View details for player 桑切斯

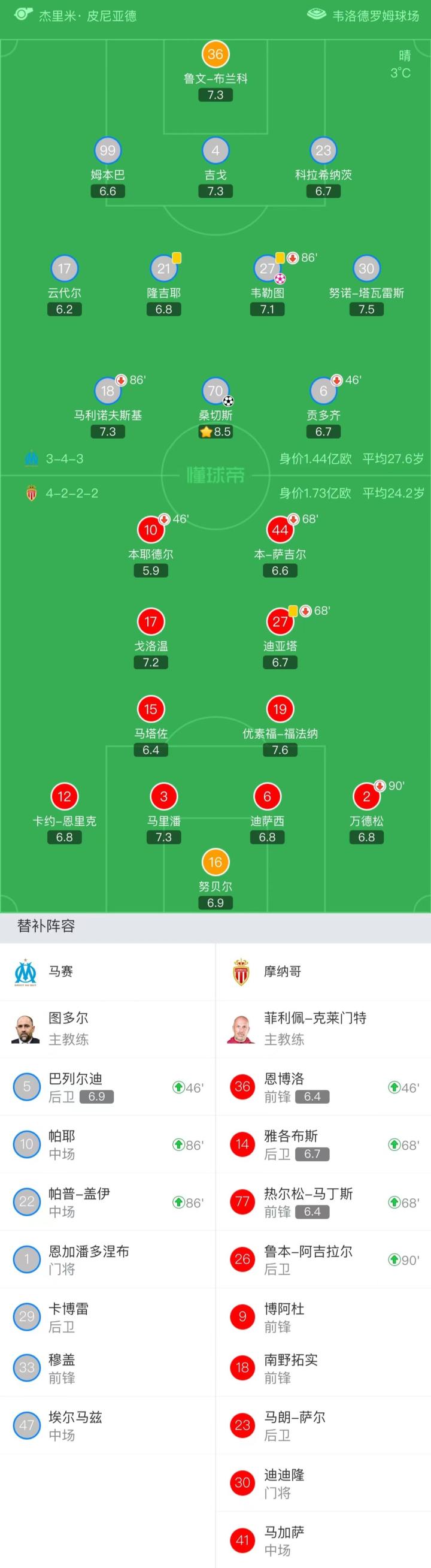point(215,391)
